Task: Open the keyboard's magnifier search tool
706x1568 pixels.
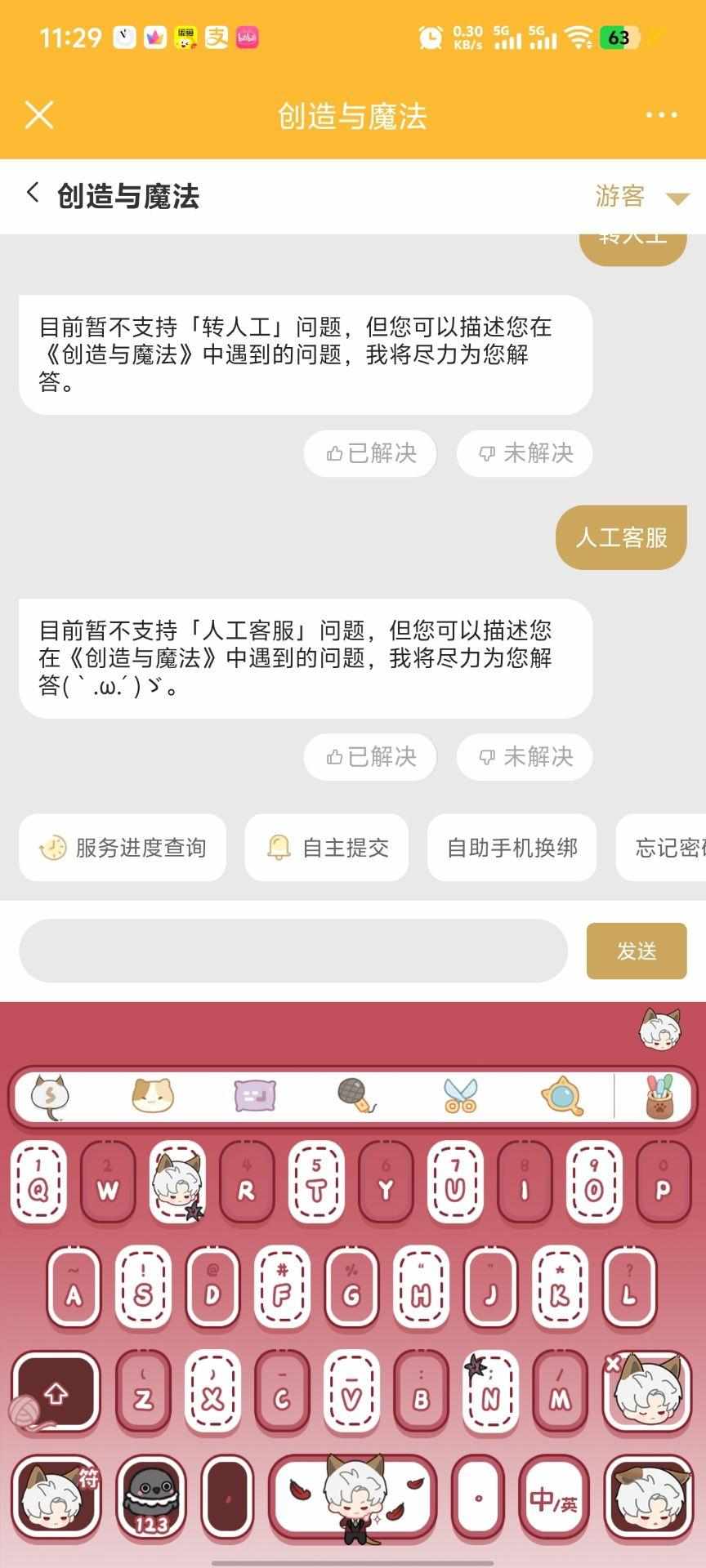Action: pyautogui.click(x=562, y=1096)
